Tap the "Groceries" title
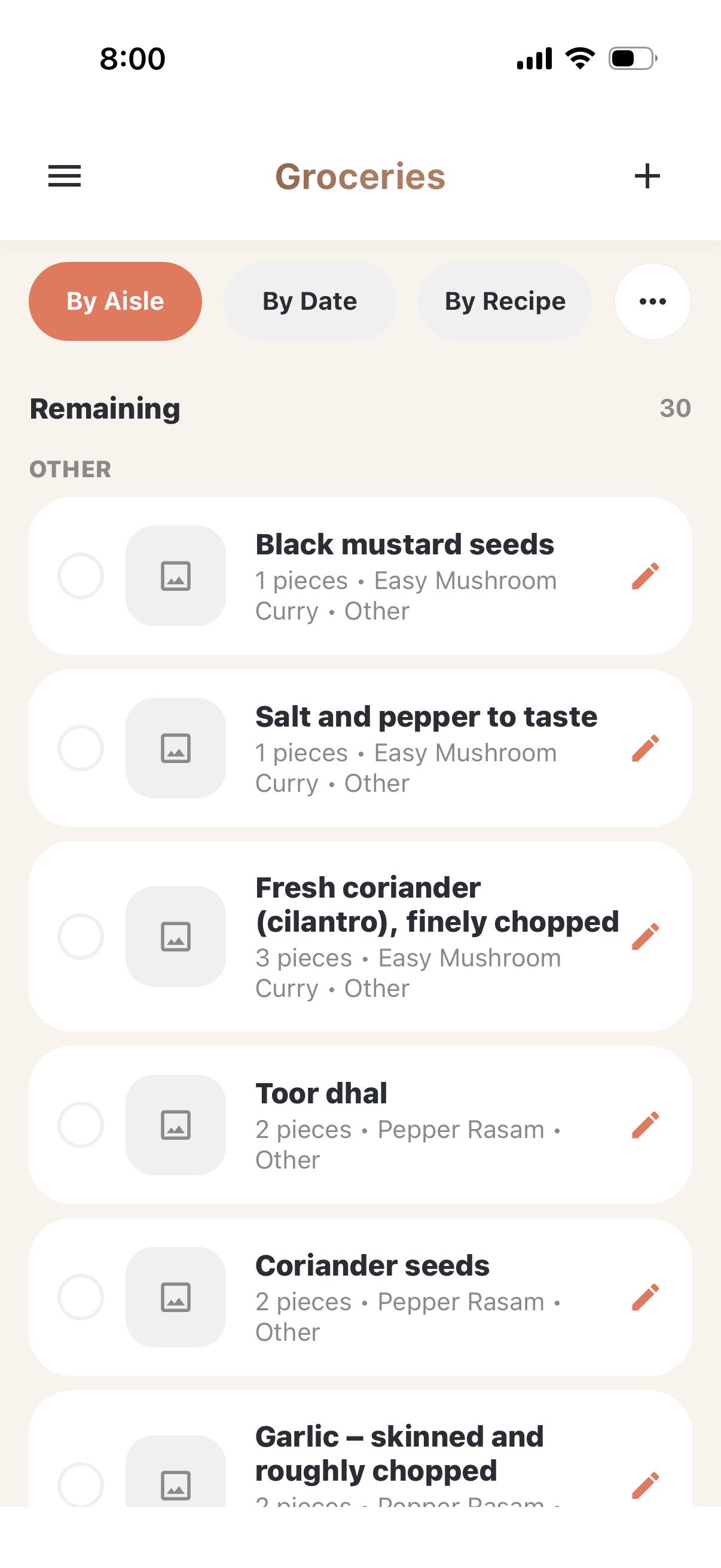The image size is (721, 1568). (x=359, y=176)
